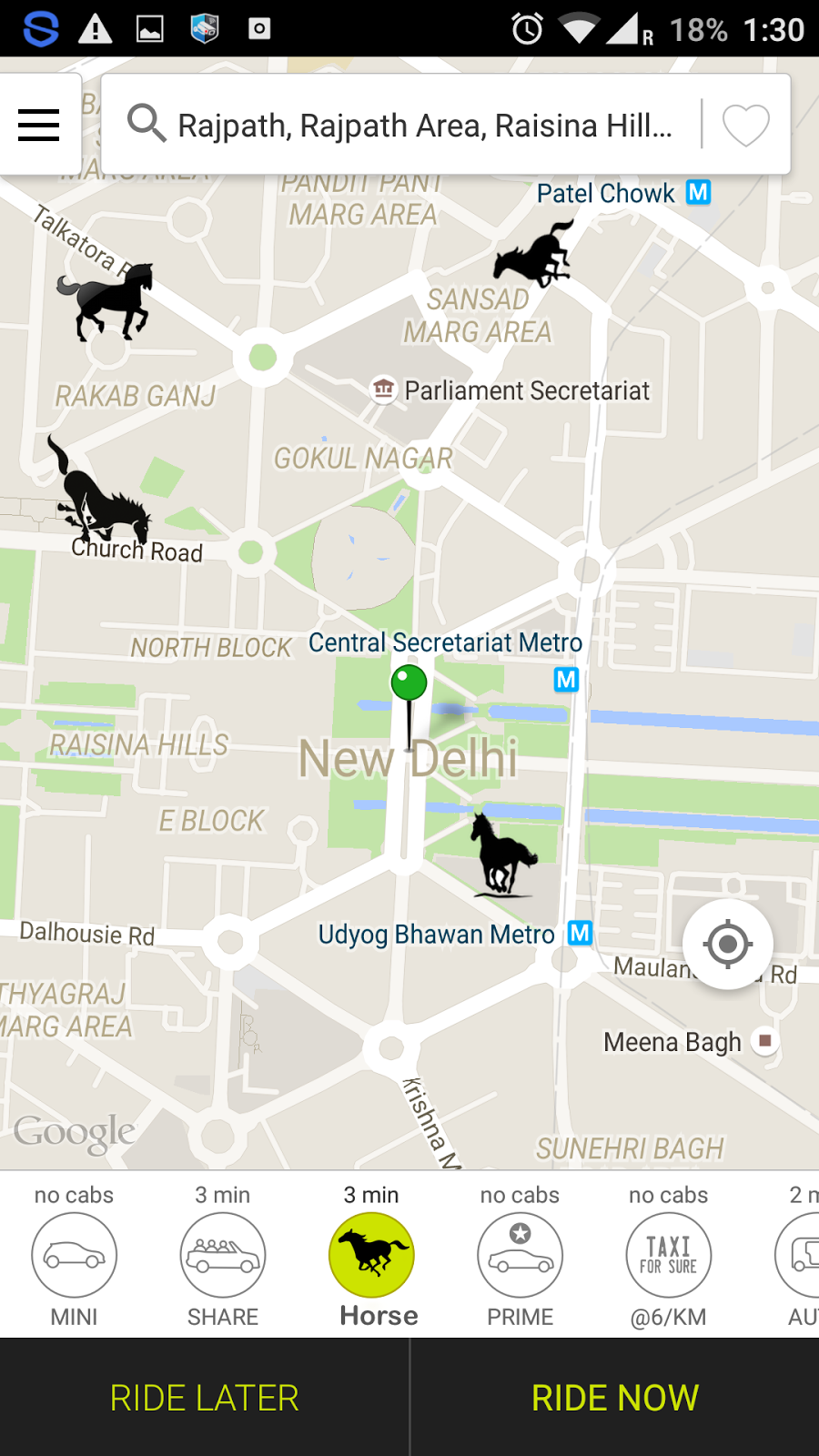Open the hamburger drawer menu
819x1456 pixels.
[39, 125]
